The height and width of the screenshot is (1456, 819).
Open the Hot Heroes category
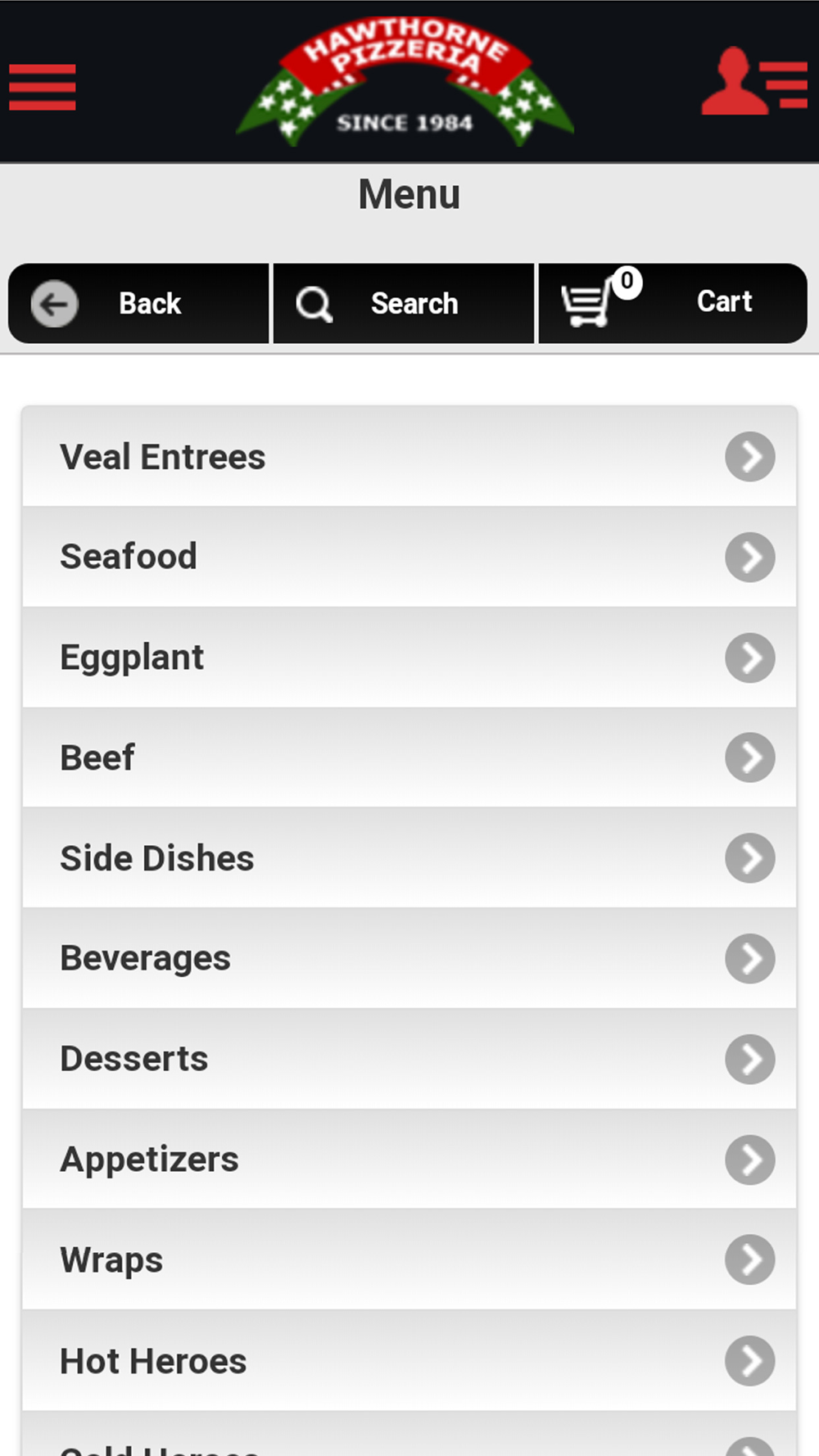pyautogui.click(x=409, y=1361)
